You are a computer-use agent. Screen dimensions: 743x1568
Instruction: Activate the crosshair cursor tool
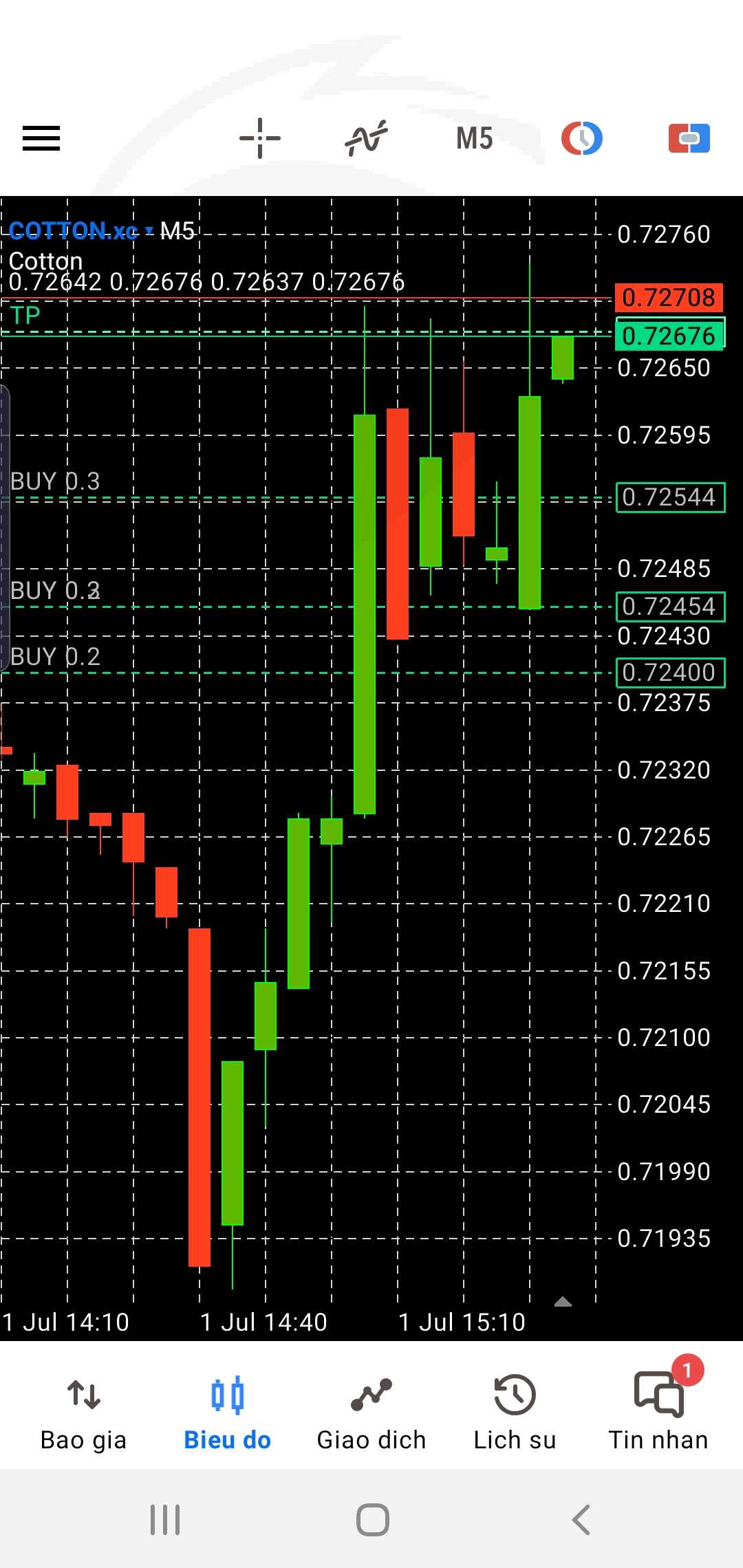(x=260, y=138)
